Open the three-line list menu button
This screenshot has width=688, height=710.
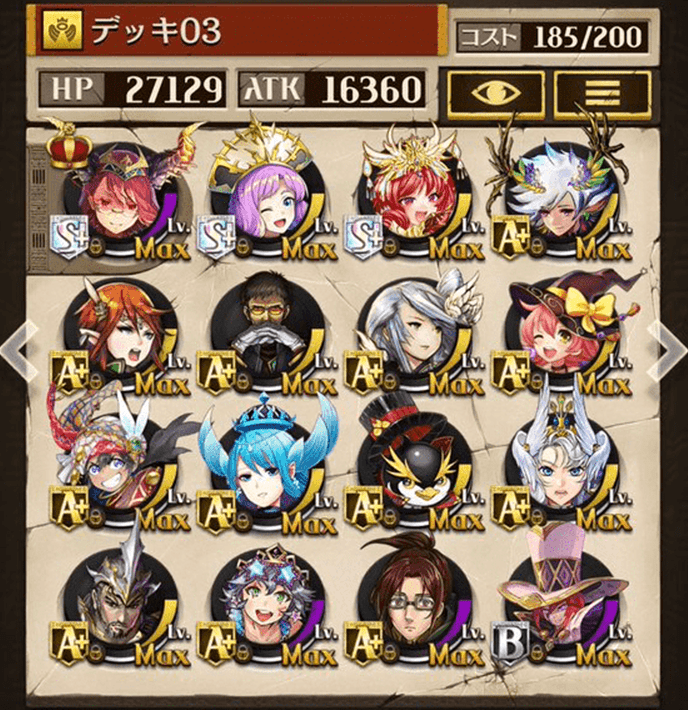pos(602,91)
